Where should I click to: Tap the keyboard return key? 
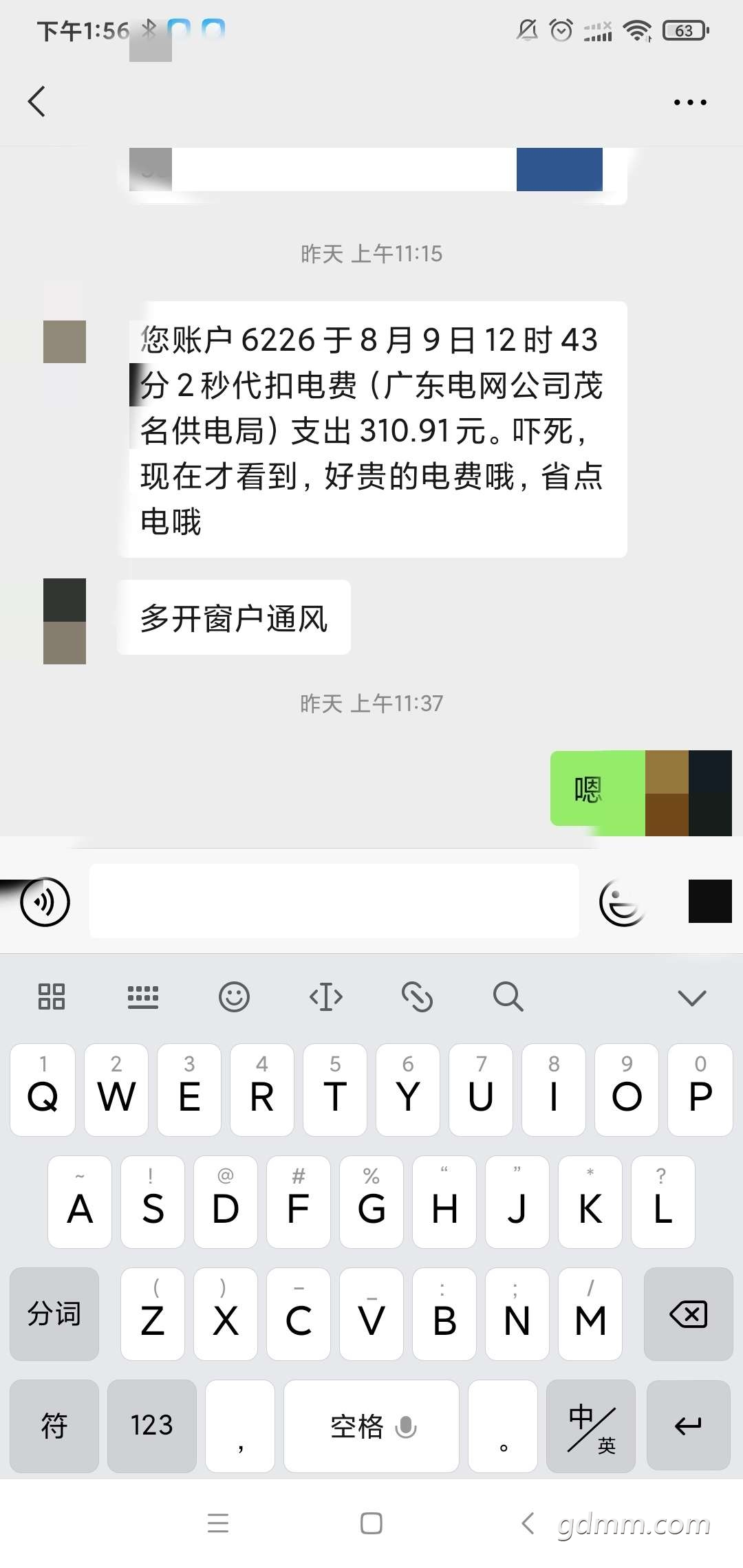click(688, 1426)
